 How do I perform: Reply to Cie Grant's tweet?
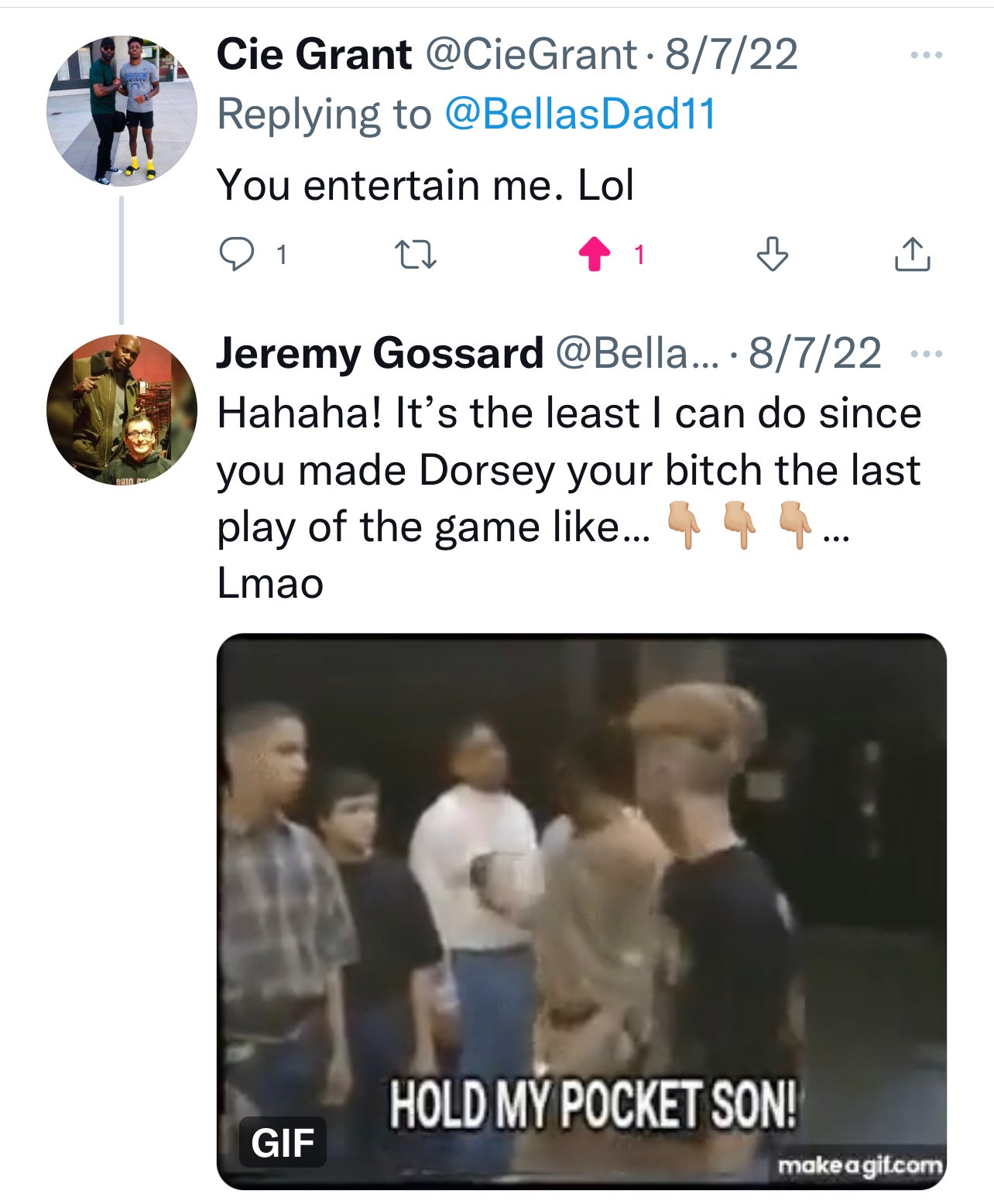237,254
